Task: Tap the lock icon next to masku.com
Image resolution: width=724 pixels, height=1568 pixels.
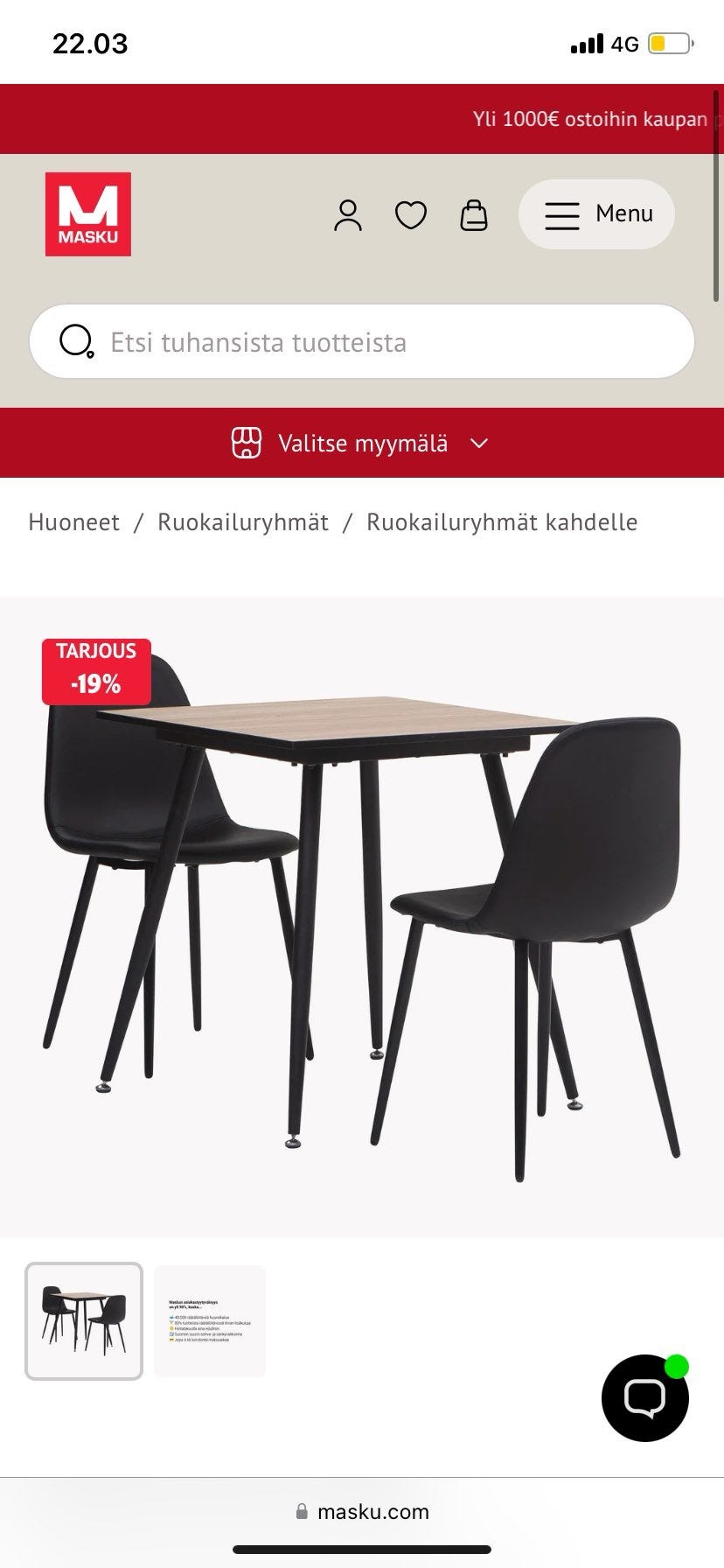Action: click(302, 1511)
